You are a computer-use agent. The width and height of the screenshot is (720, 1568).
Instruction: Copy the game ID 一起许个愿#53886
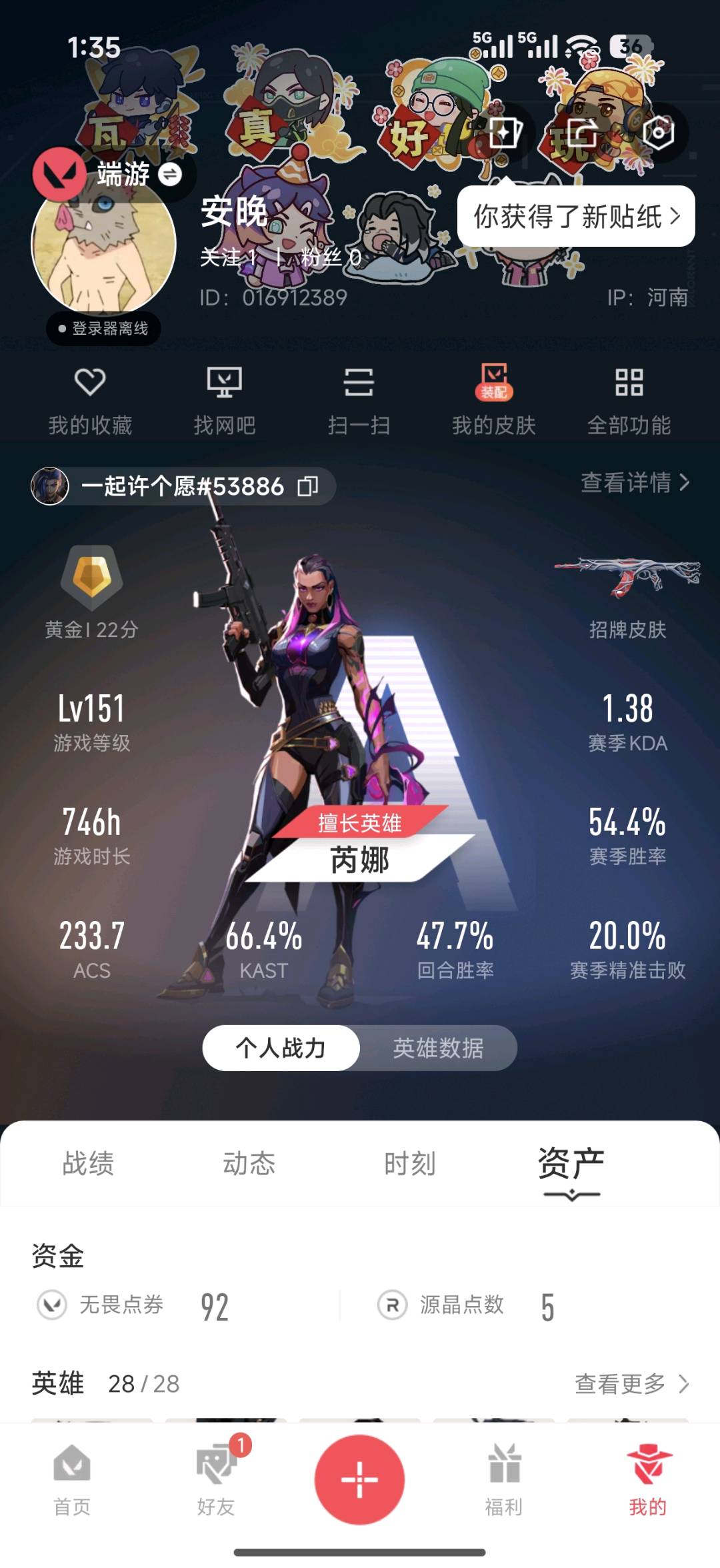point(307,486)
